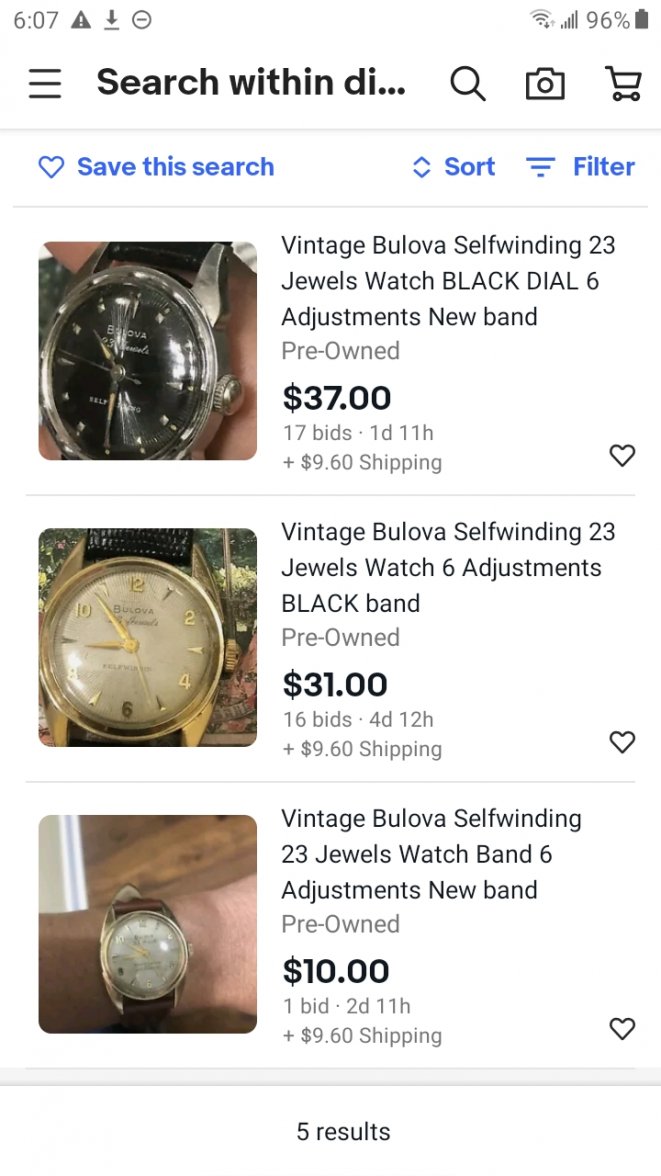Save this search
The width and height of the screenshot is (661, 1176).
pyautogui.click(x=156, y=167)
